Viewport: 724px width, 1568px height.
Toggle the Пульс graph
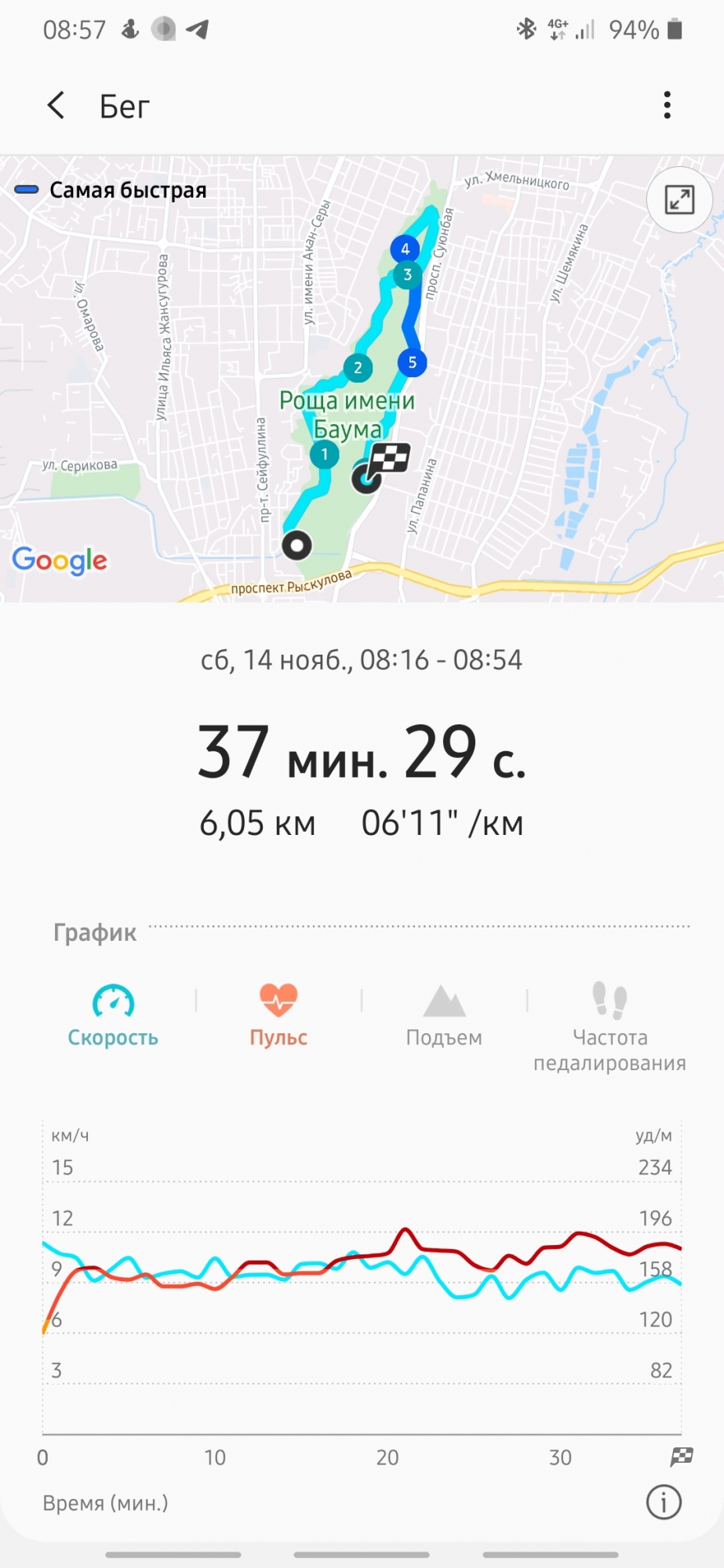coord(278,1016)
